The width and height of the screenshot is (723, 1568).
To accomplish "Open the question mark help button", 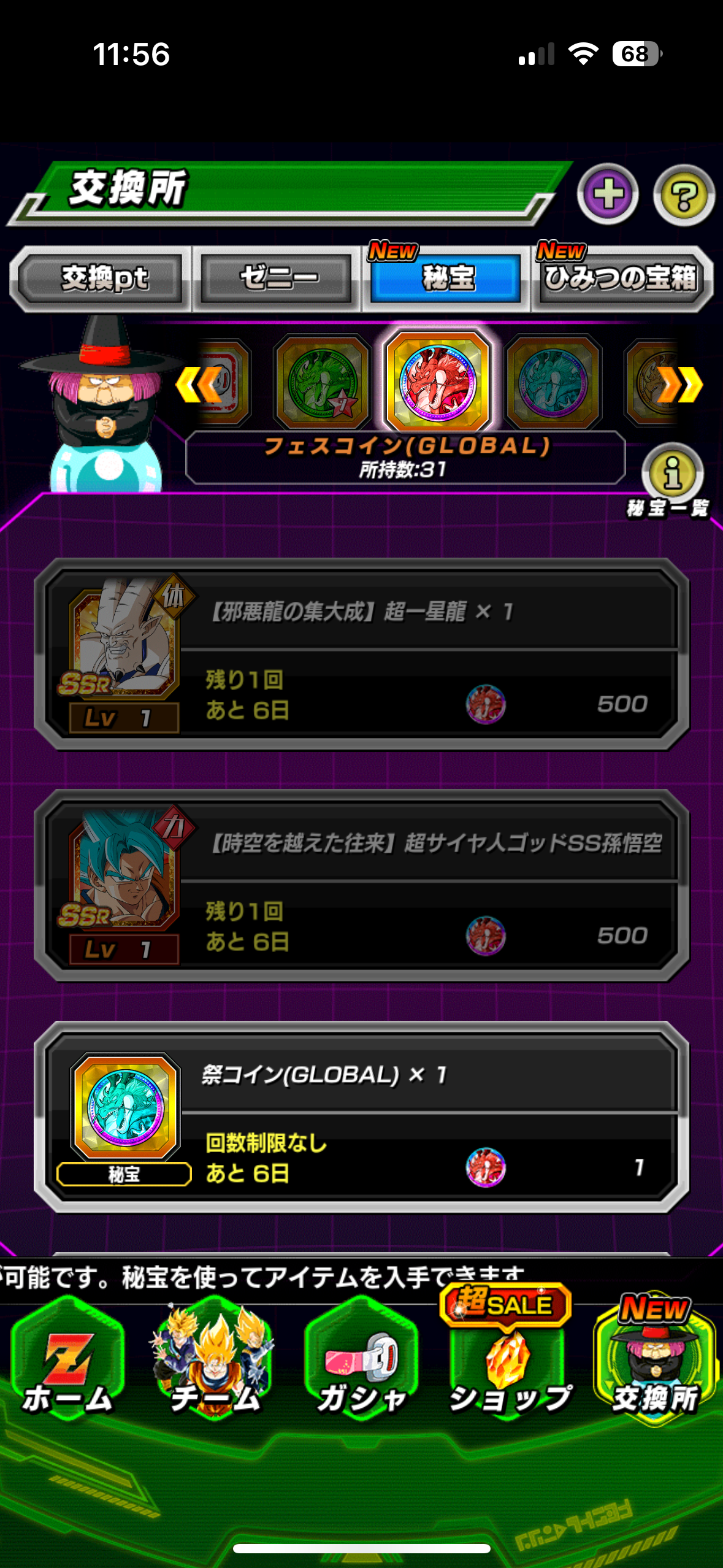I will click(684, 195).
